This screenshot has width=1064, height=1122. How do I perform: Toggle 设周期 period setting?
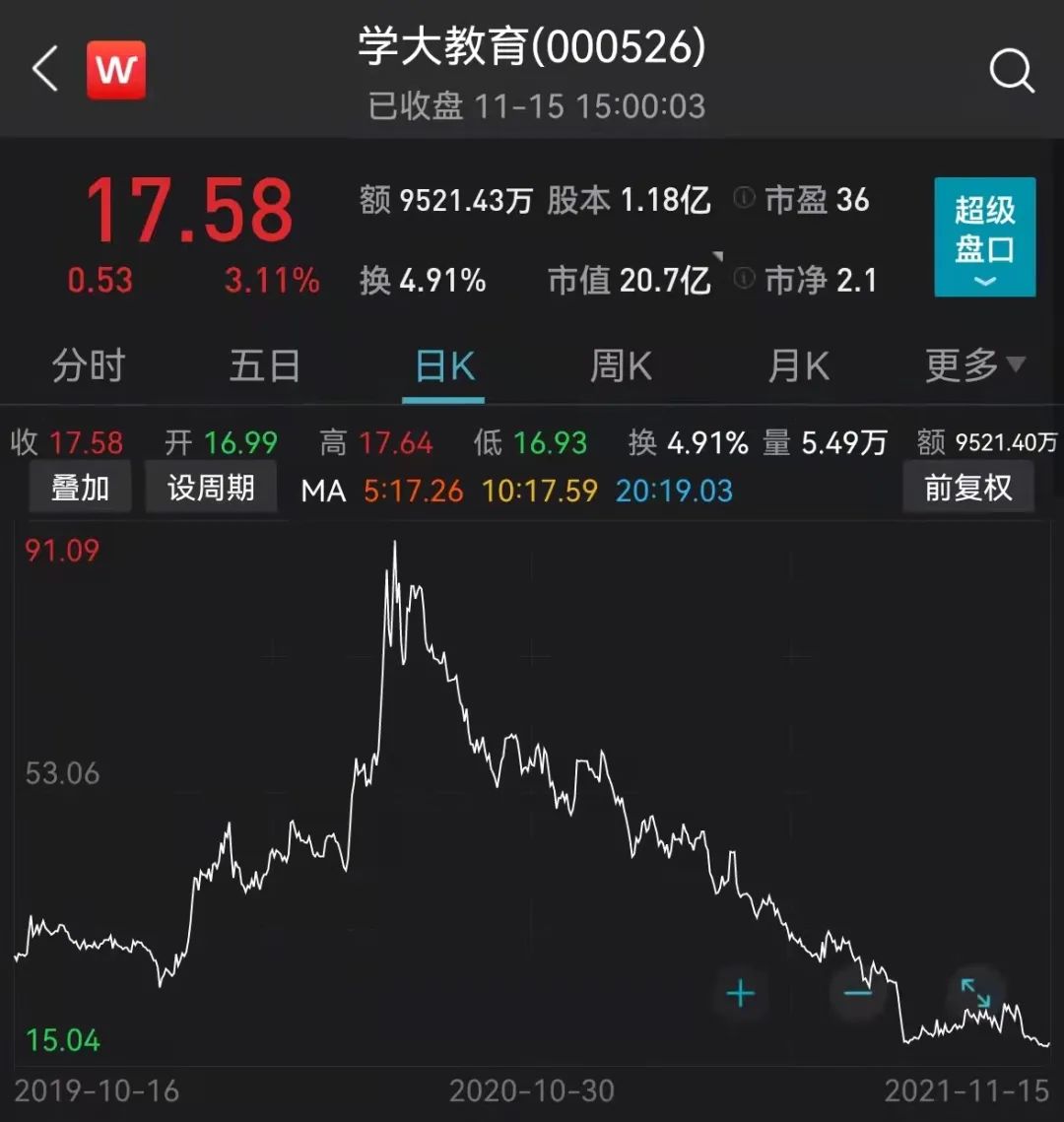pos(210,487)
